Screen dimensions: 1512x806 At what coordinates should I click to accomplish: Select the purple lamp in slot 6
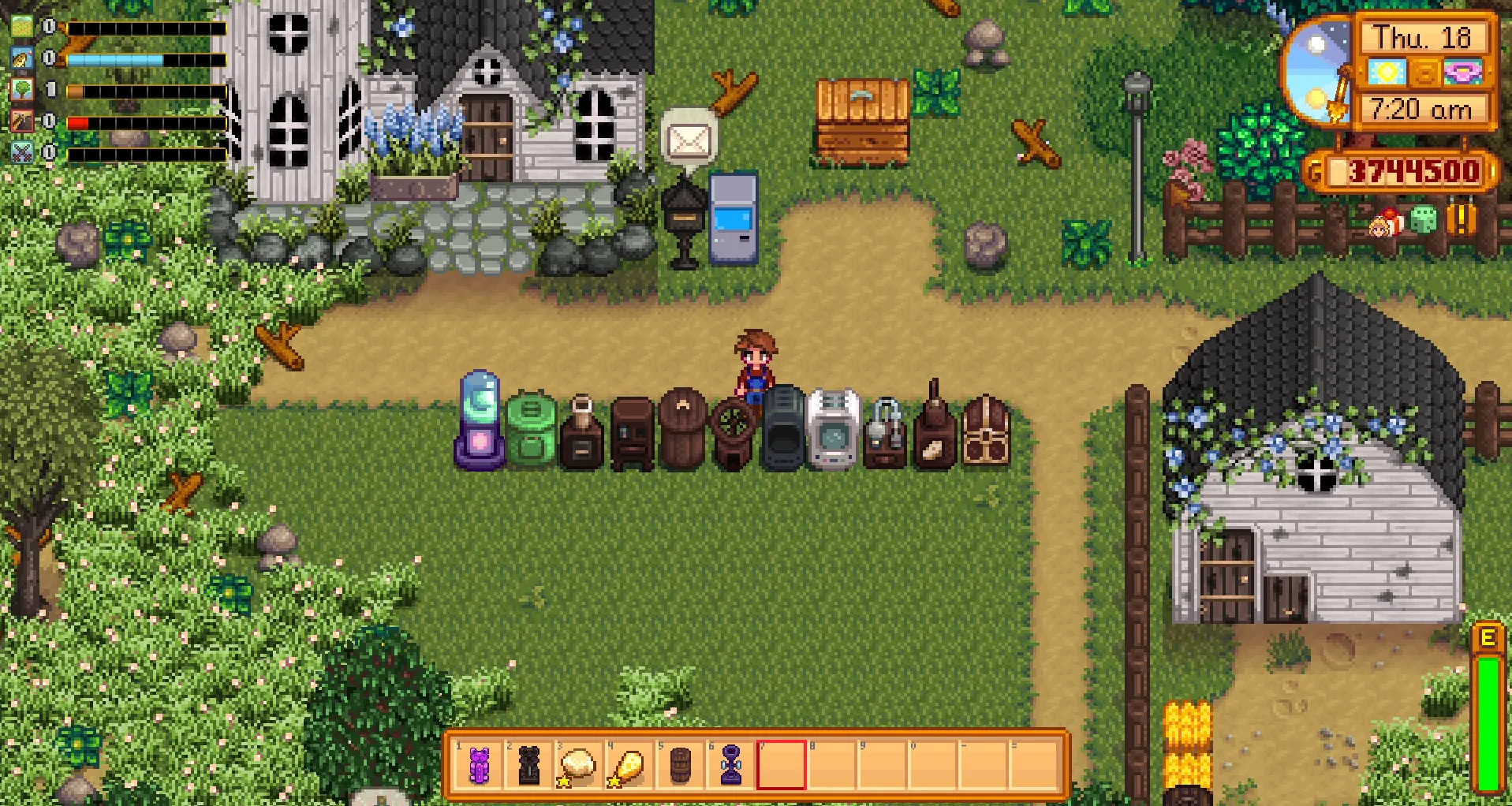click(x=730, y=764)
